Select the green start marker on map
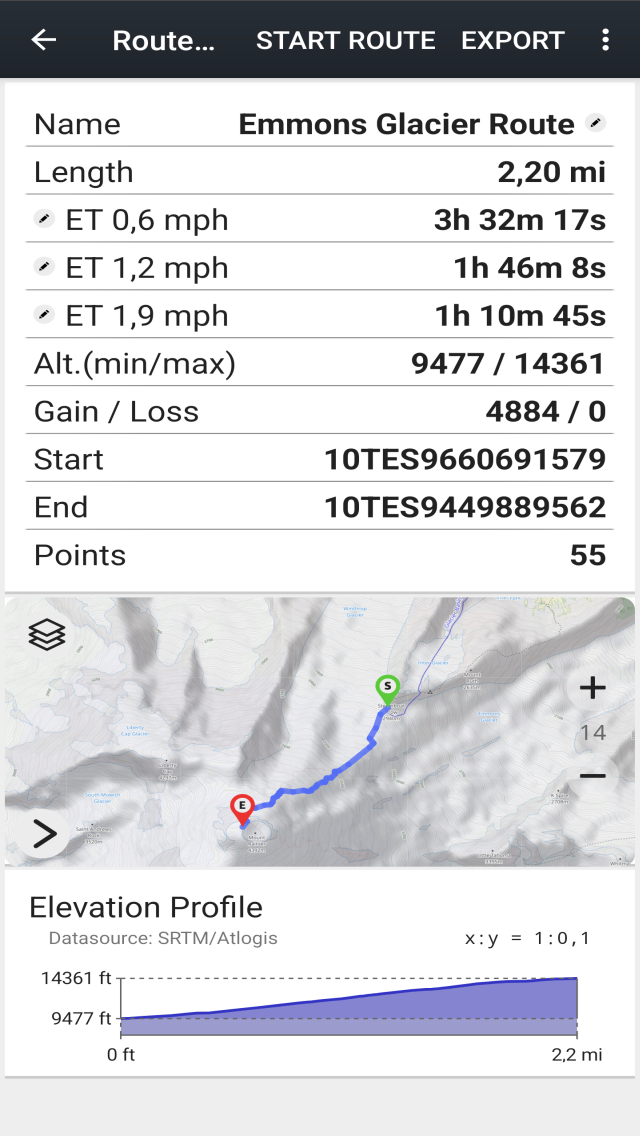The width and height of the screenshot is (640, 1136). point(387,687)
